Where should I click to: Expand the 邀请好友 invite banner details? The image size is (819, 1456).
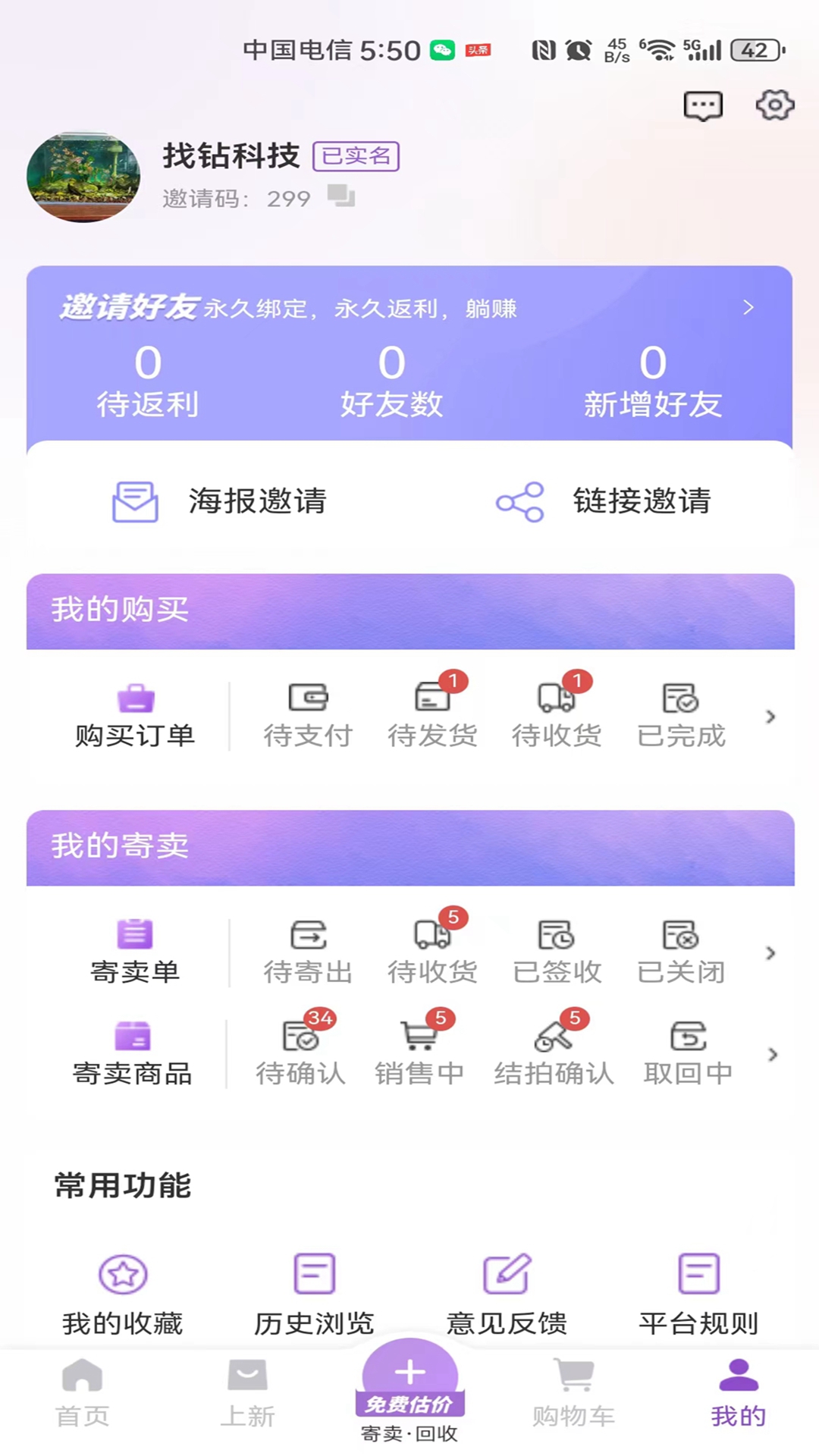(748, 308)
